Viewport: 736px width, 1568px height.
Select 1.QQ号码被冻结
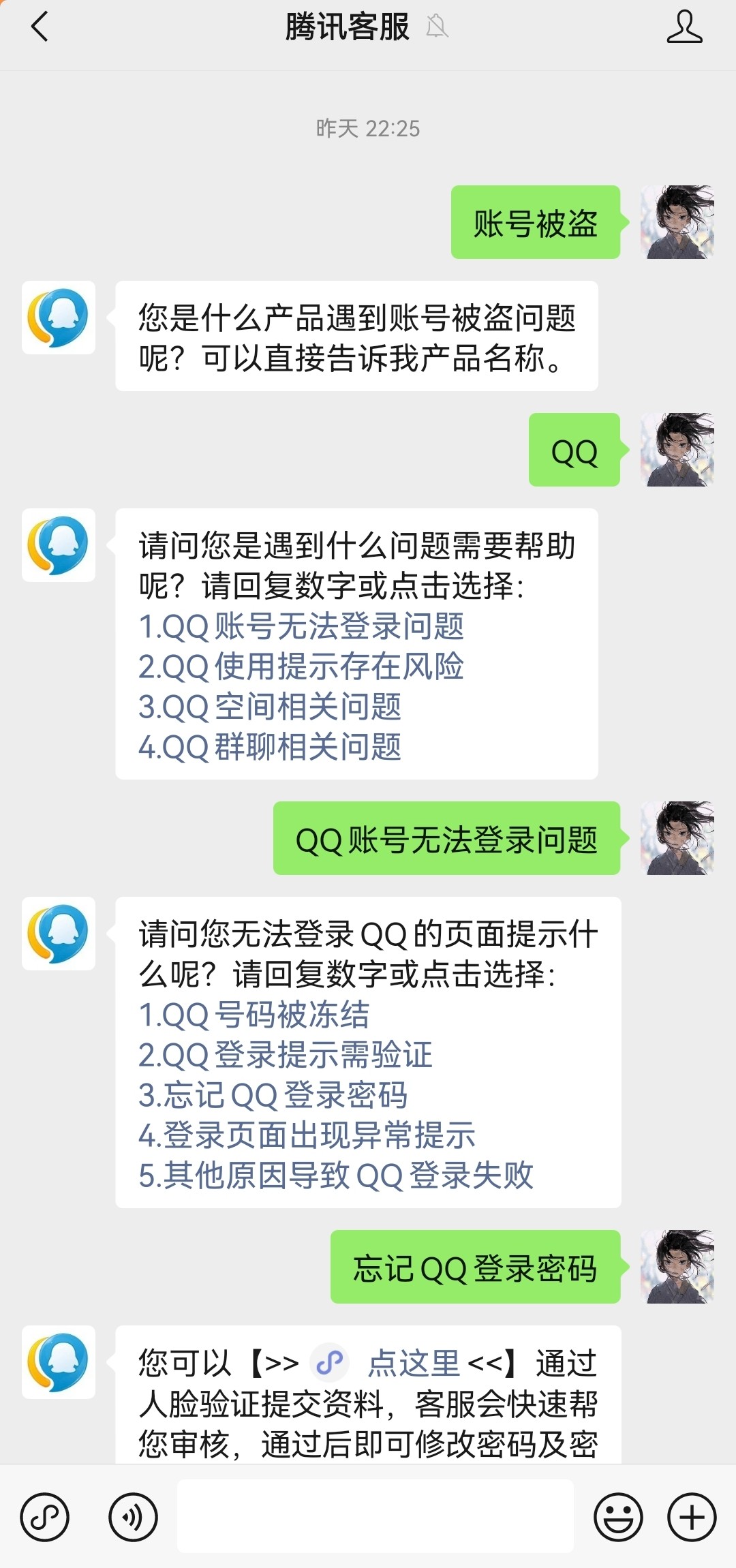pos(254,1015)
